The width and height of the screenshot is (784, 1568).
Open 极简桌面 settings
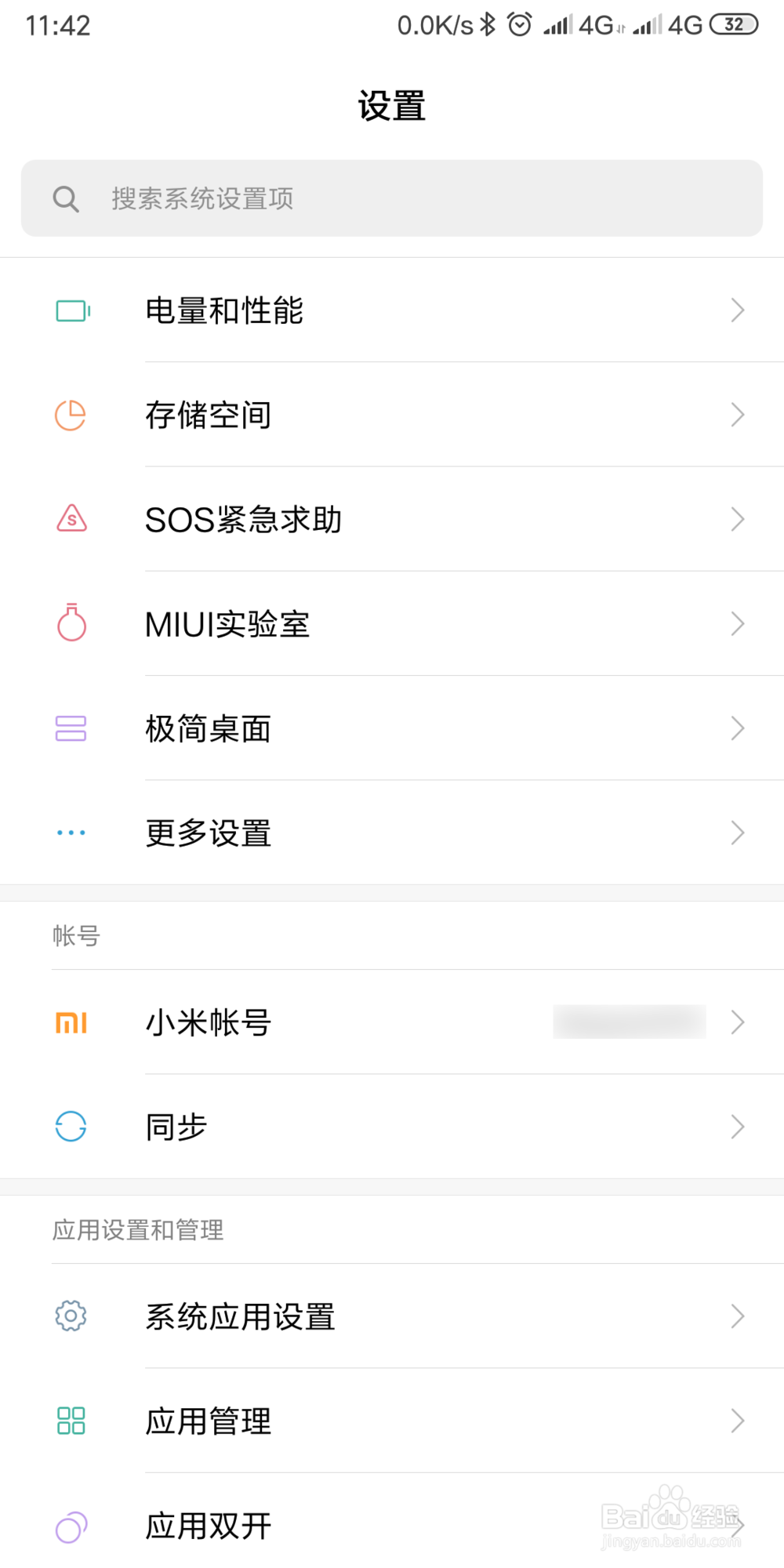click(392, 728)
